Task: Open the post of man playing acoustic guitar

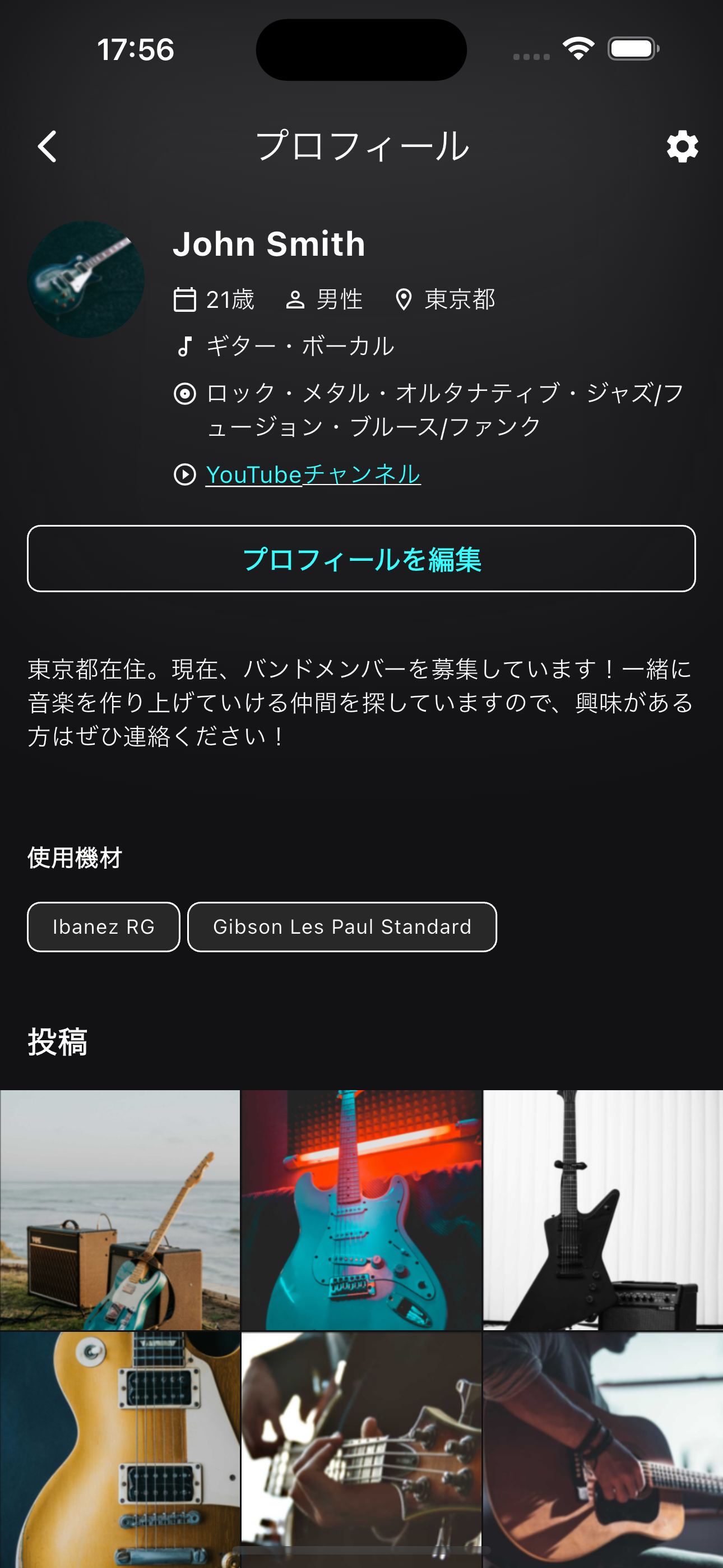Action: tap(603, 1449)
